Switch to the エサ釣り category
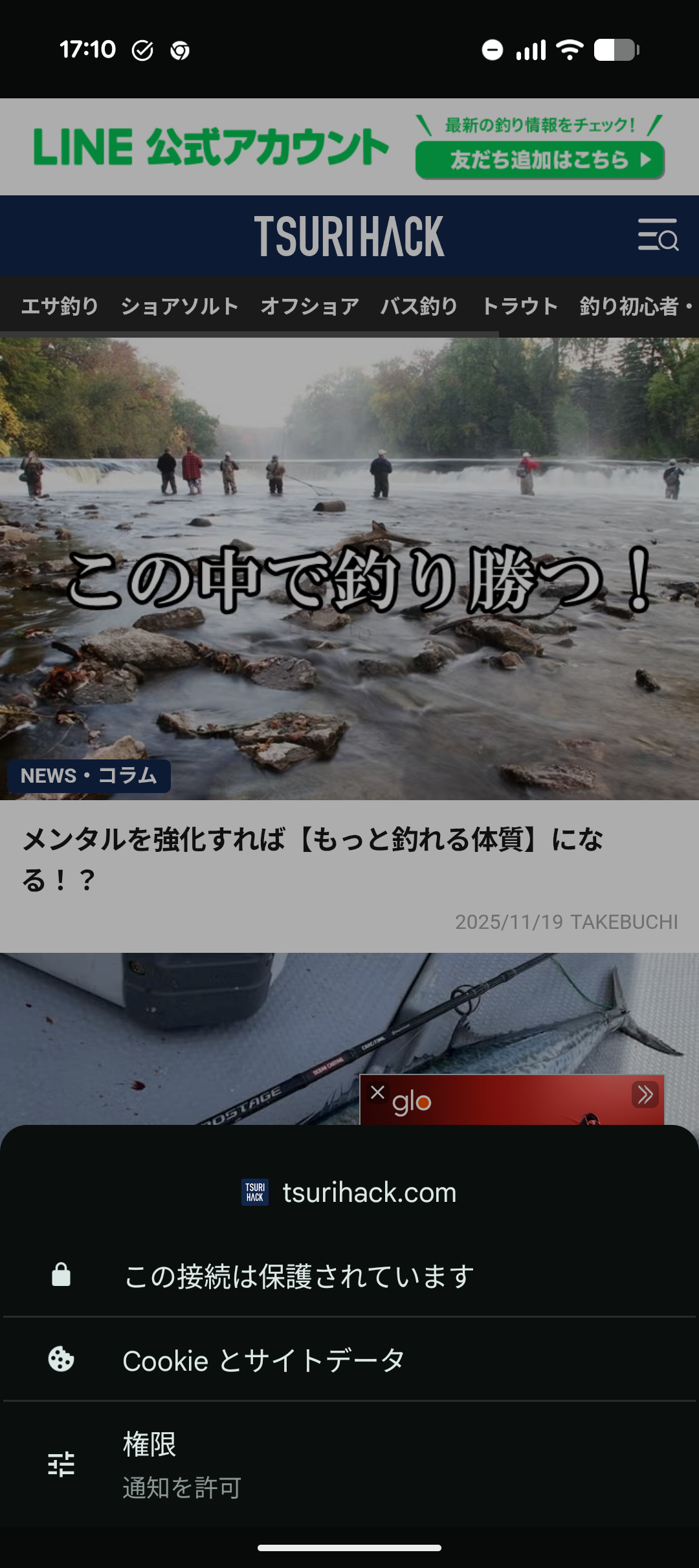 coord(60,306)
